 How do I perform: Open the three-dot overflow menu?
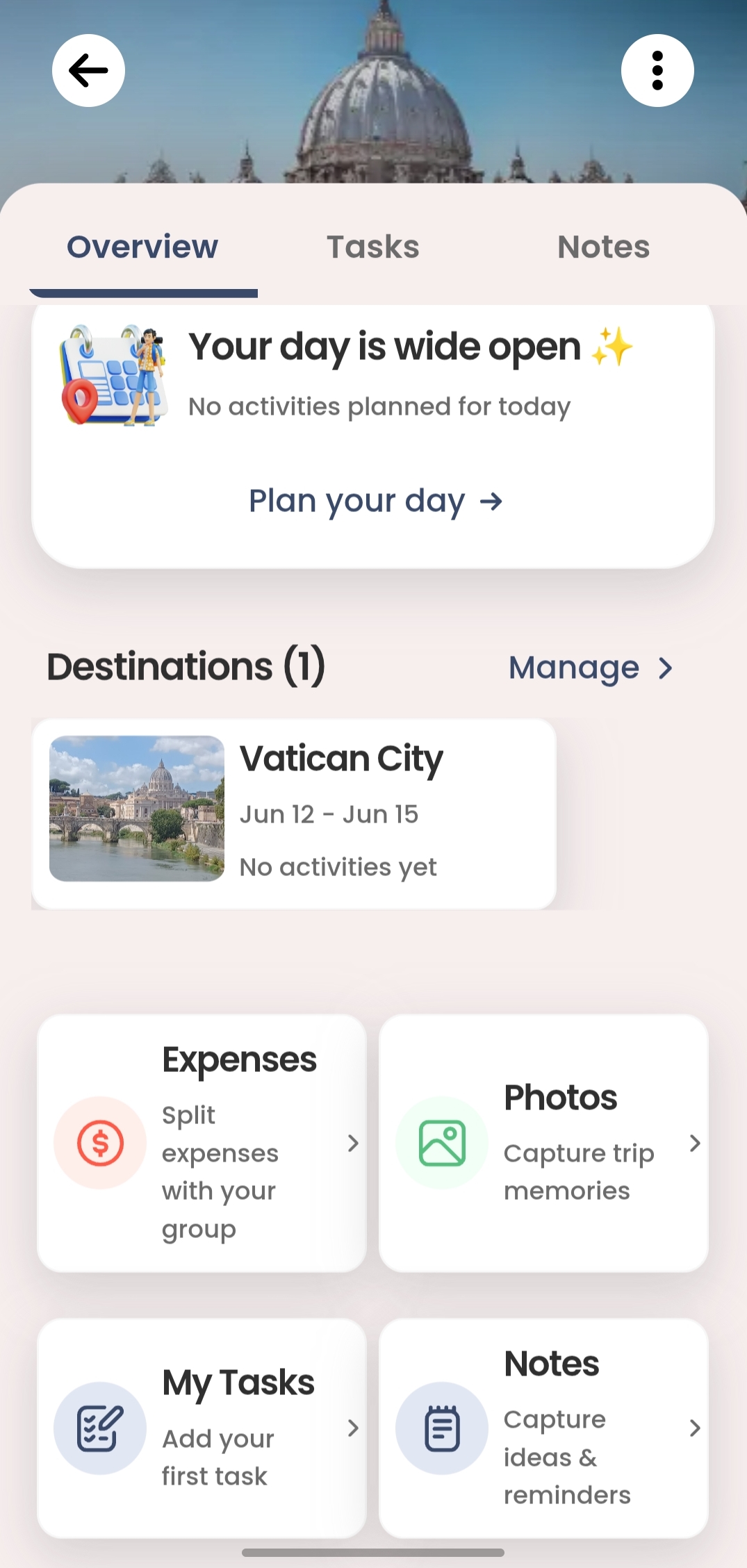(x=657, y=71)
